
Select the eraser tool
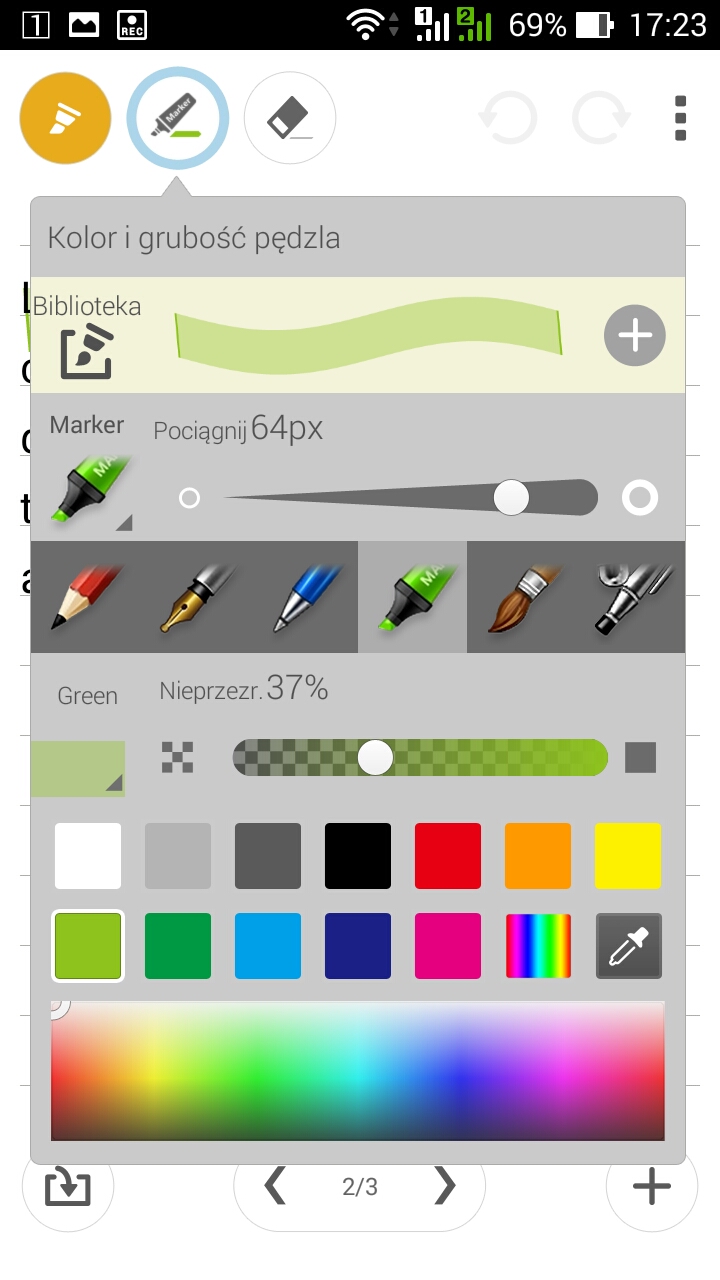click(x=289, y=118)
